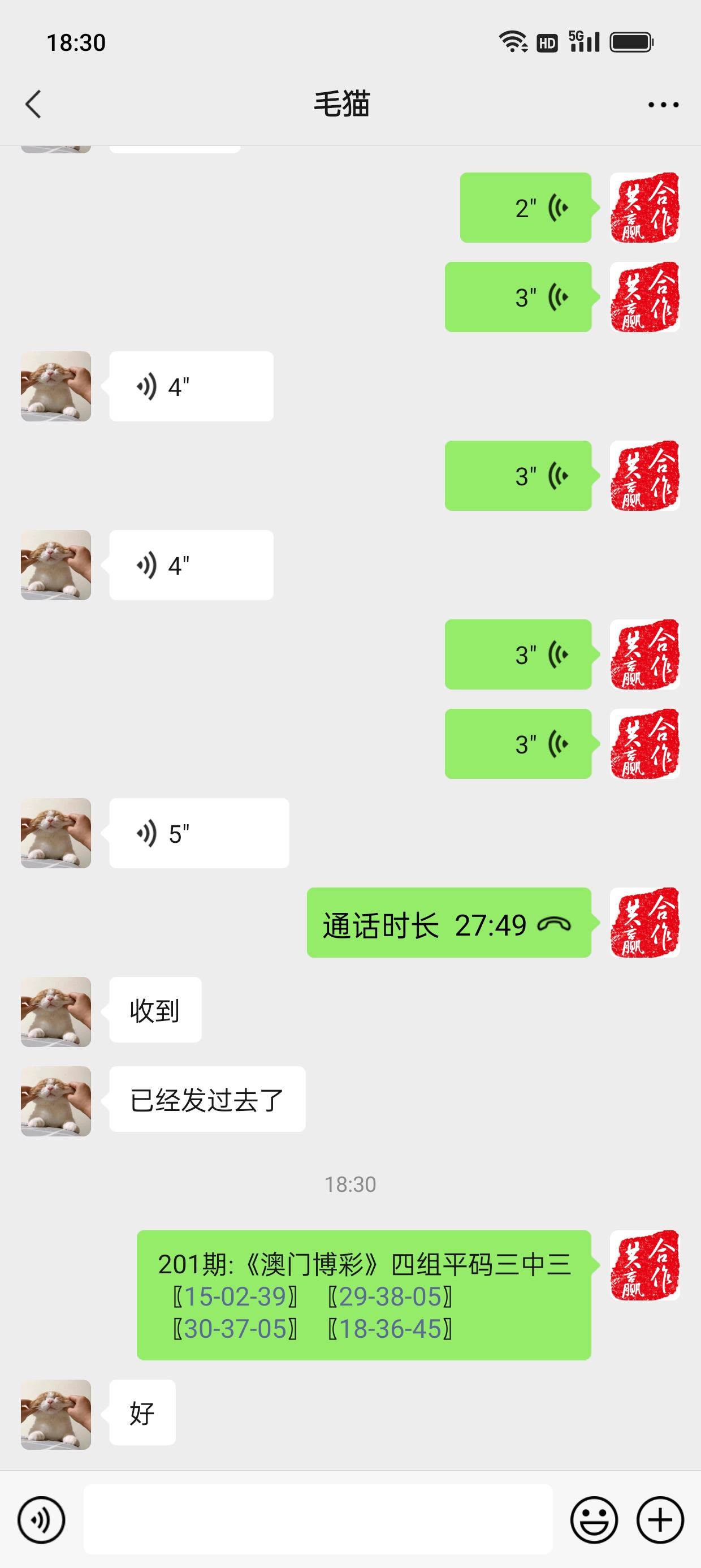
Task: Open the plus attachments menu
Action: pos(660,1519)
